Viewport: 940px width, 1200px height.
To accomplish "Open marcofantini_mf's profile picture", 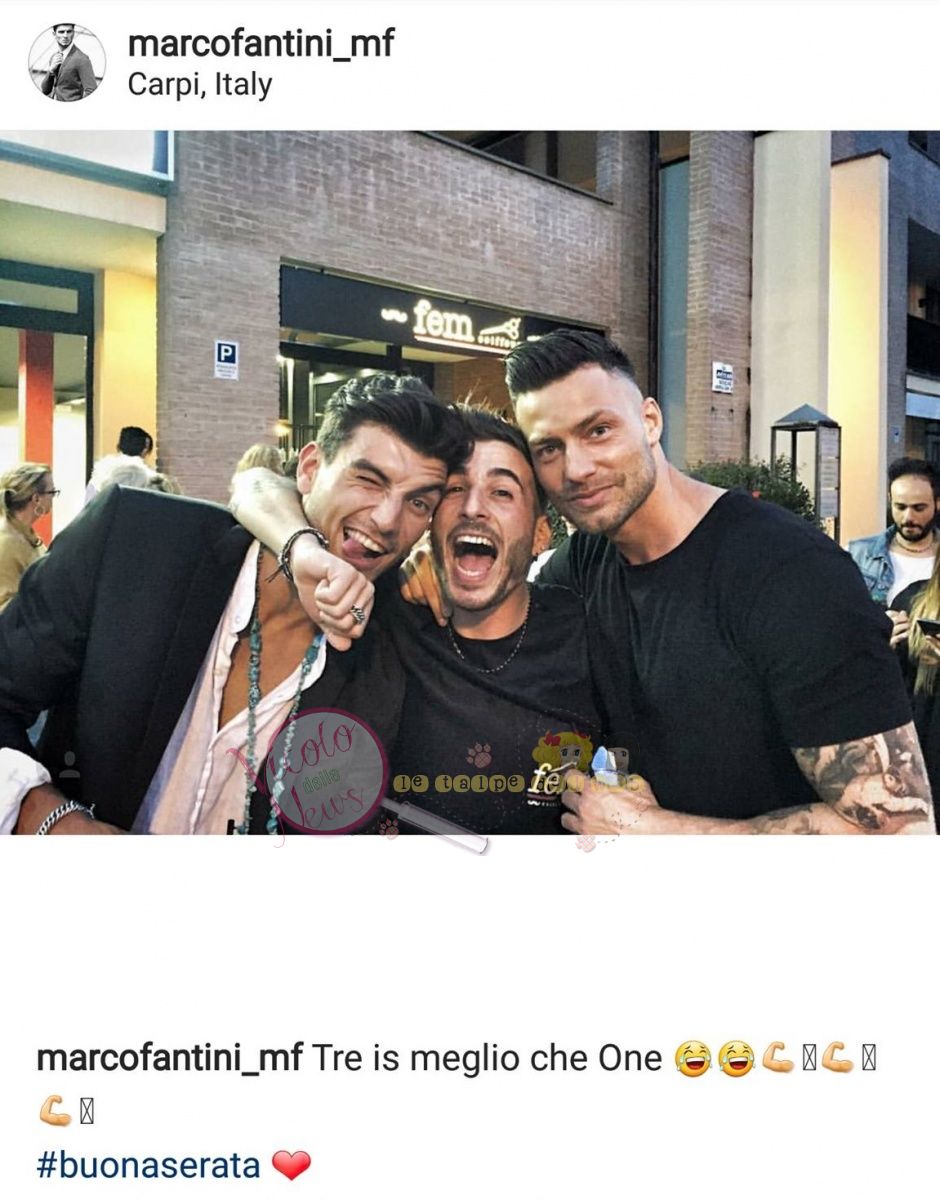I will (67, 63).
